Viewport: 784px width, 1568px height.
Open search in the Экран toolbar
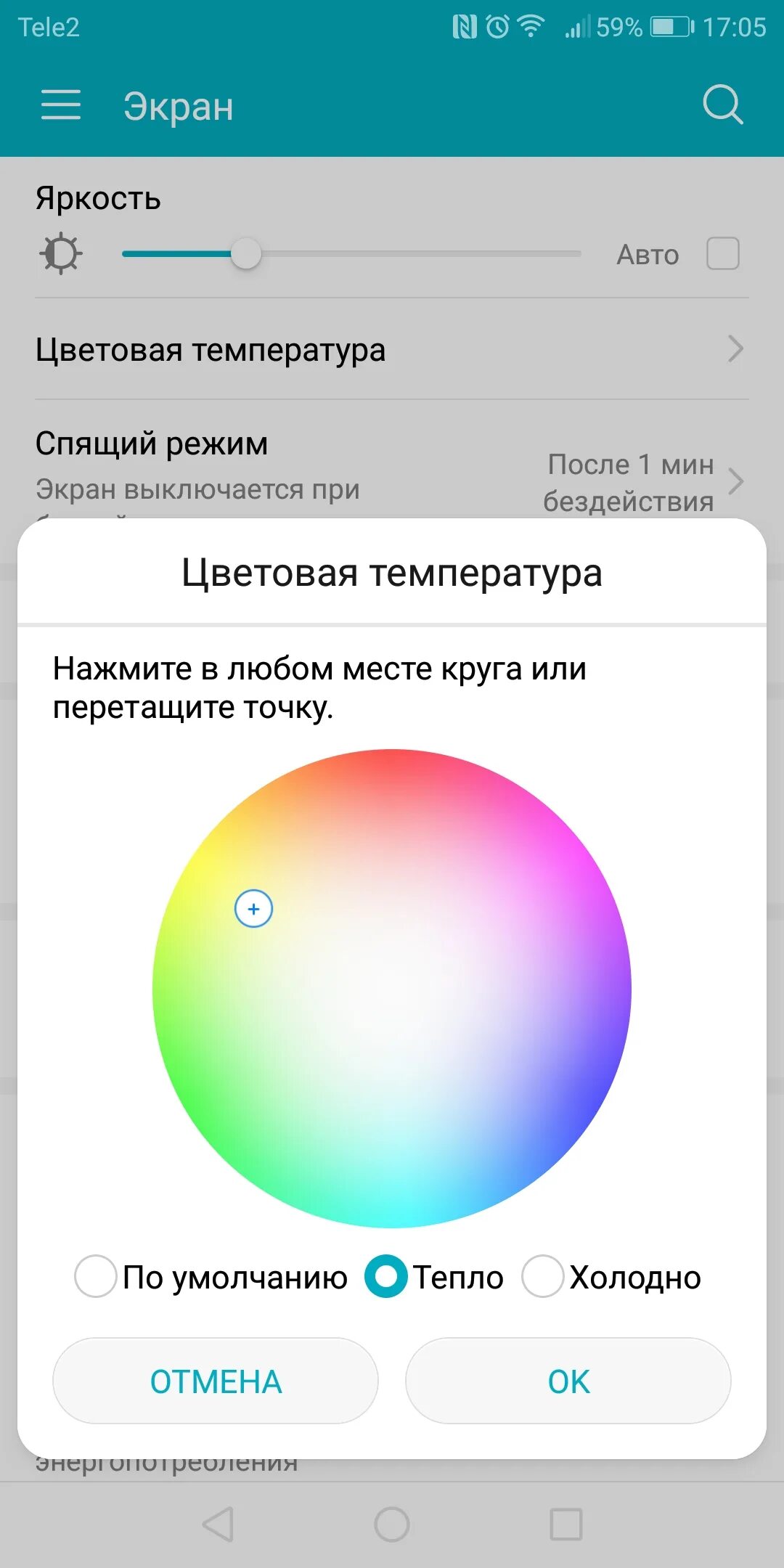pyautogui.click(x=723, y=105)
